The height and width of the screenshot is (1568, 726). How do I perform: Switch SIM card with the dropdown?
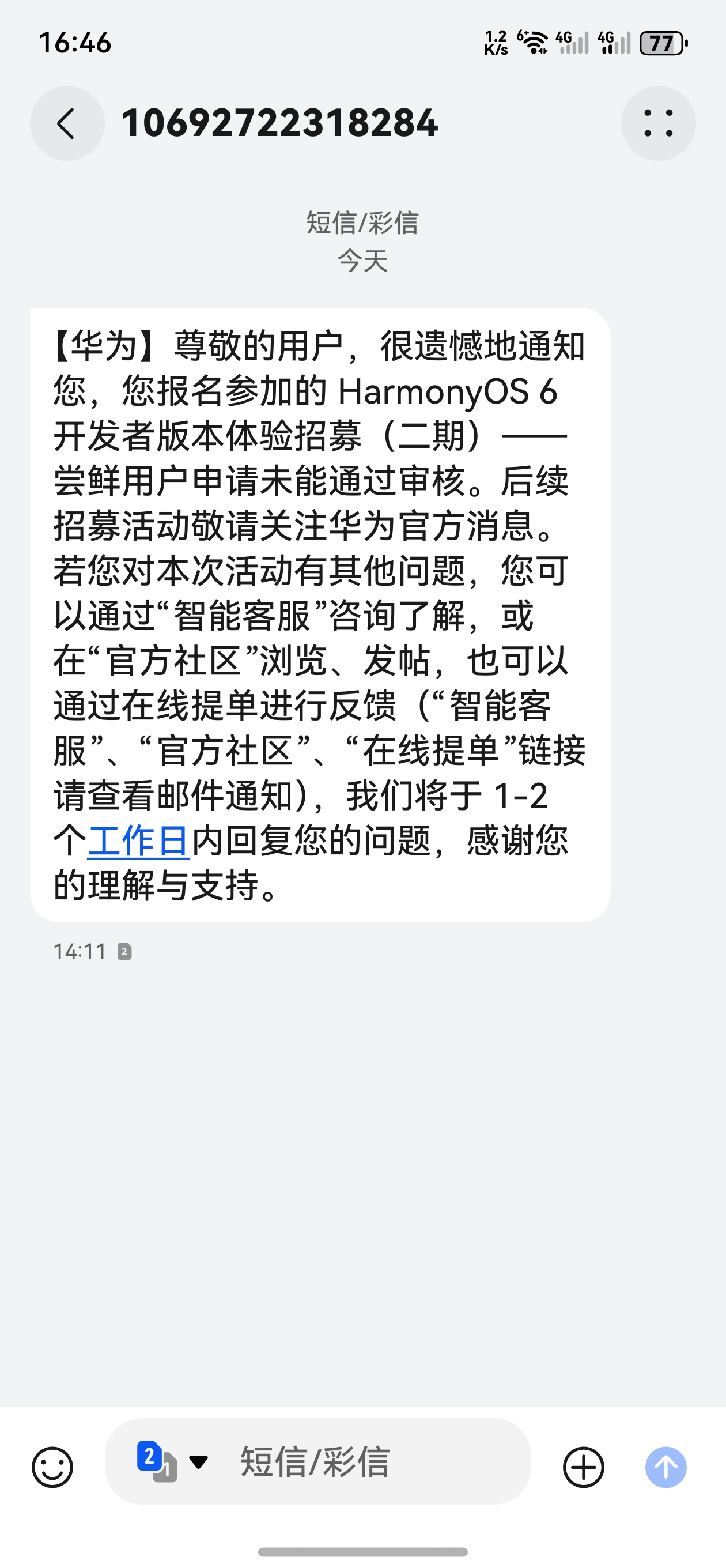click(173, 1461)
